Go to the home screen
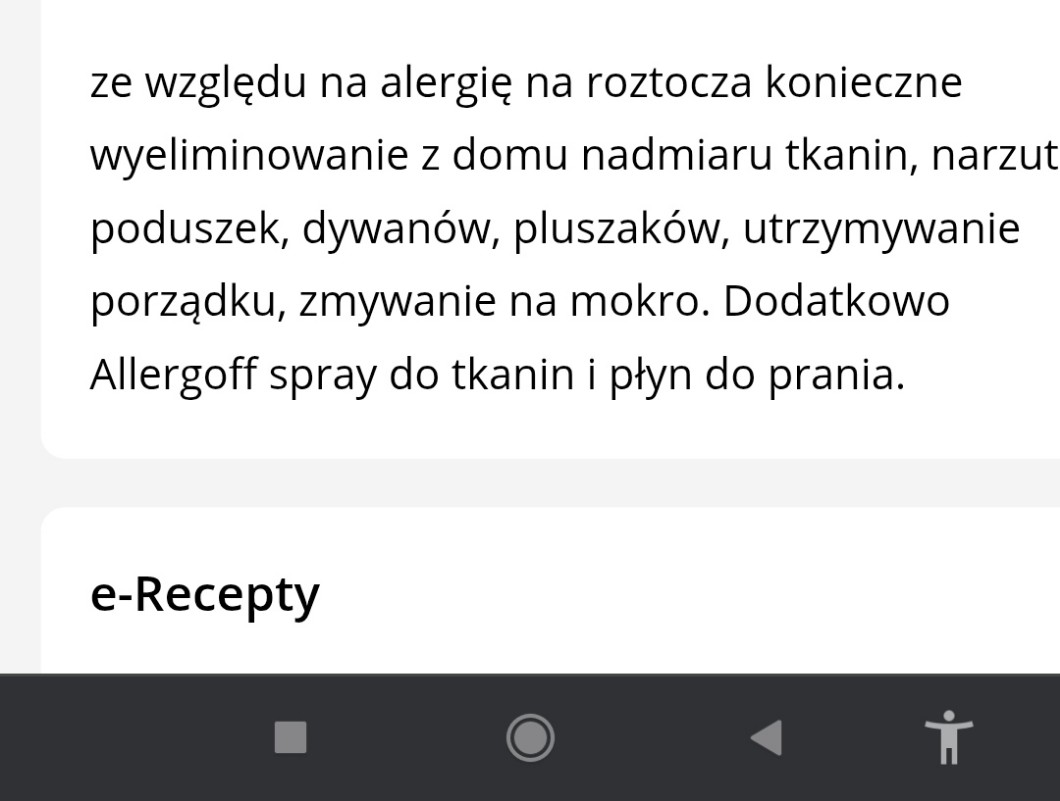Image resolution: width=1060 pixels, height=801 pixels. [530, 737]
